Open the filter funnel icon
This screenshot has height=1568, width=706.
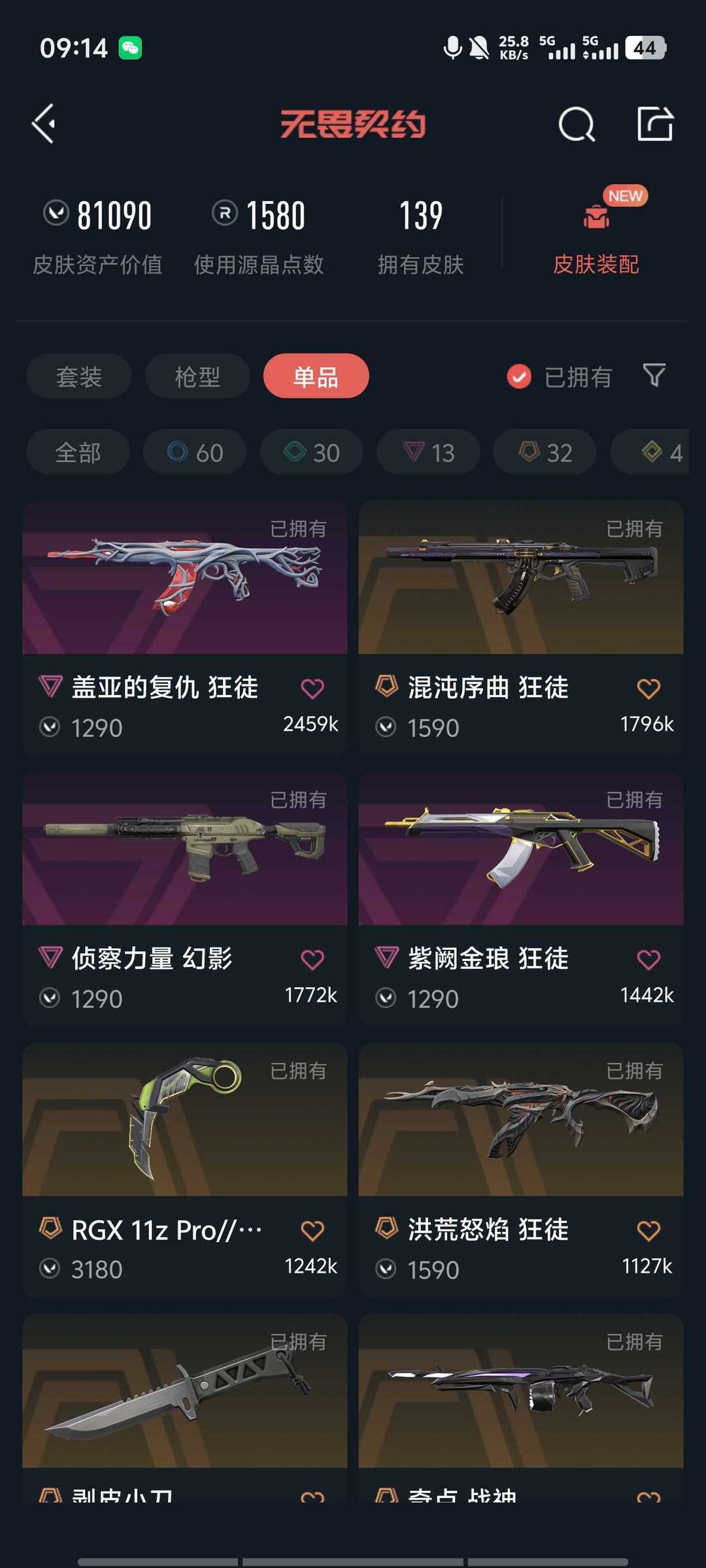[x=654, y=376]
